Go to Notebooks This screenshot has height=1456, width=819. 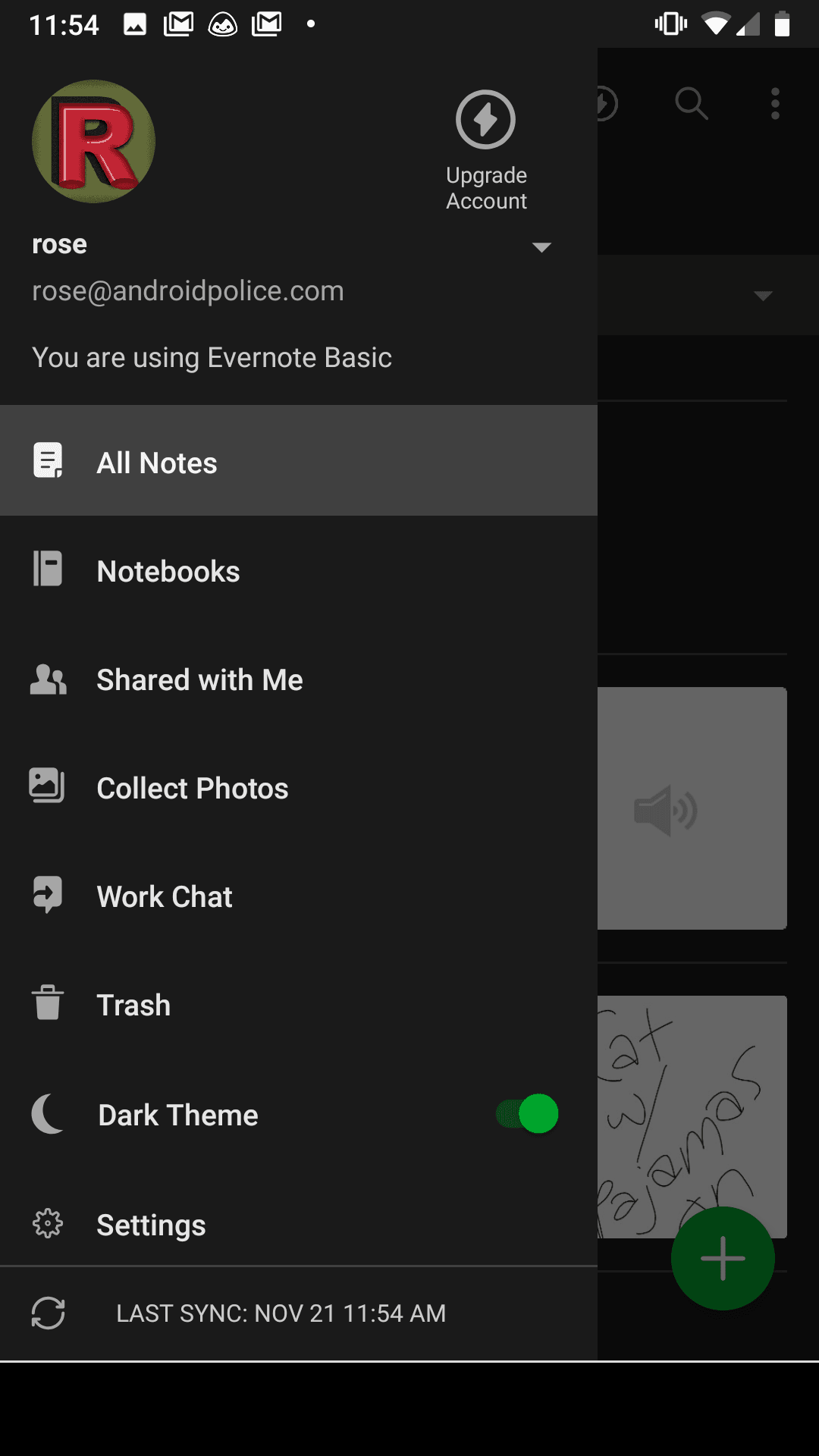(x=299, y=570)
